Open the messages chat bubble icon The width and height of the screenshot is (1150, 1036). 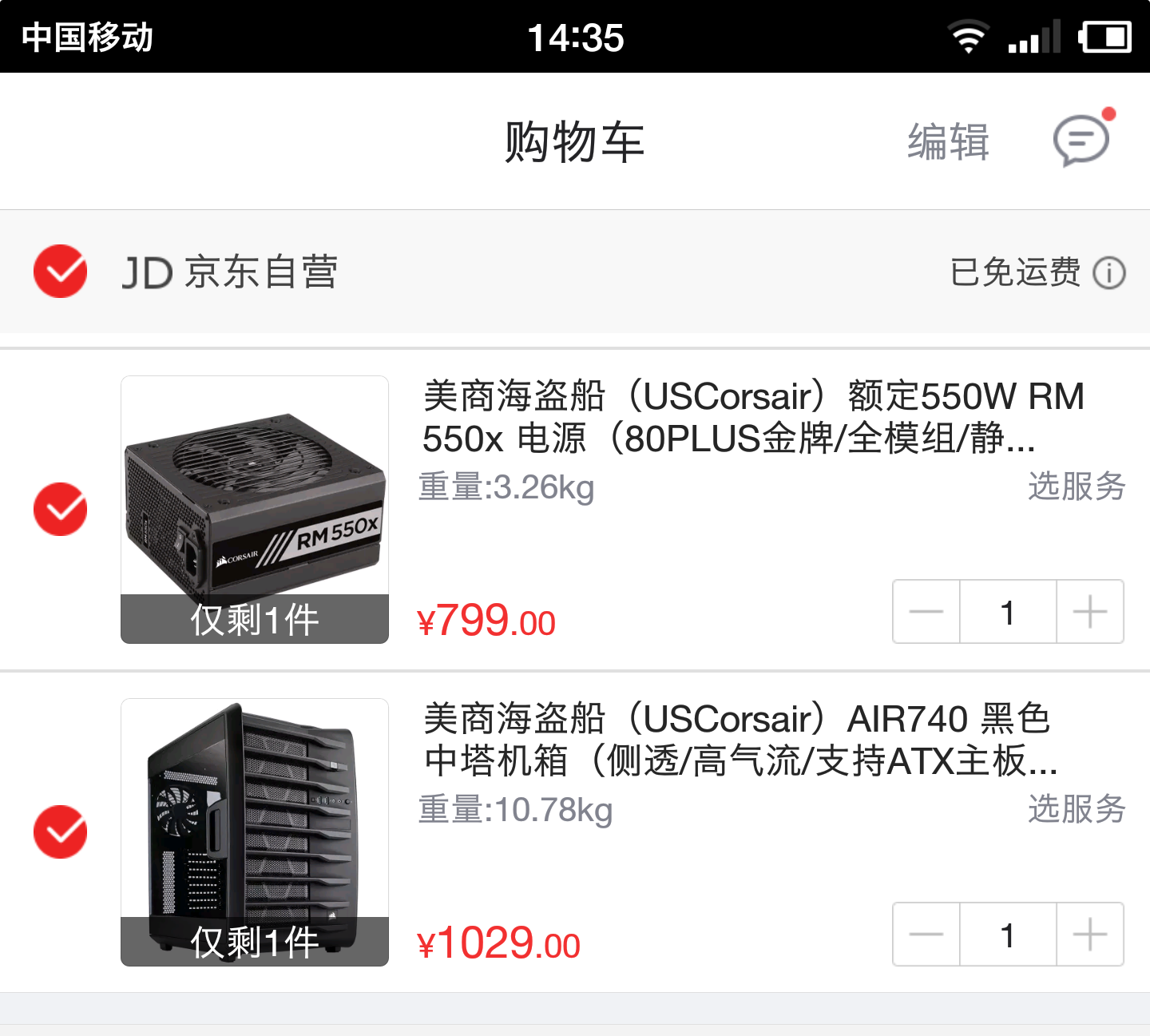tap(1081, 141)
